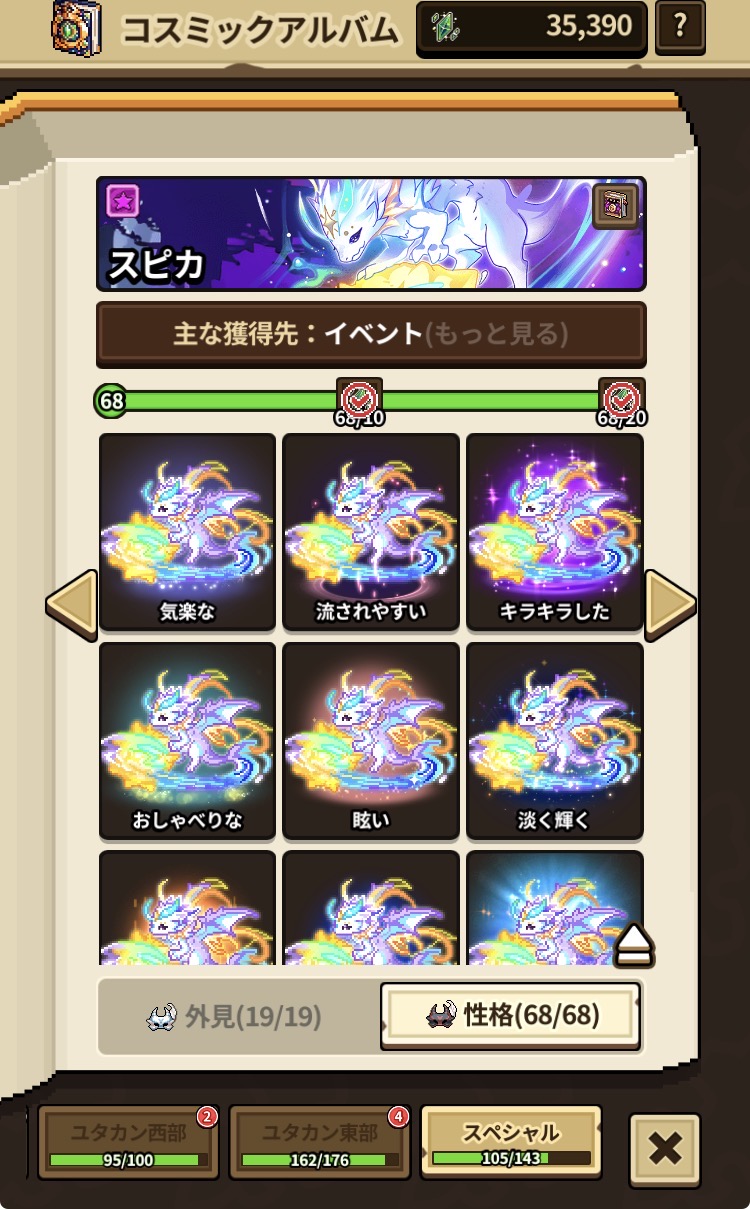
Task: Open the ユタカン西部 album section
Action: coord(126,1143)
